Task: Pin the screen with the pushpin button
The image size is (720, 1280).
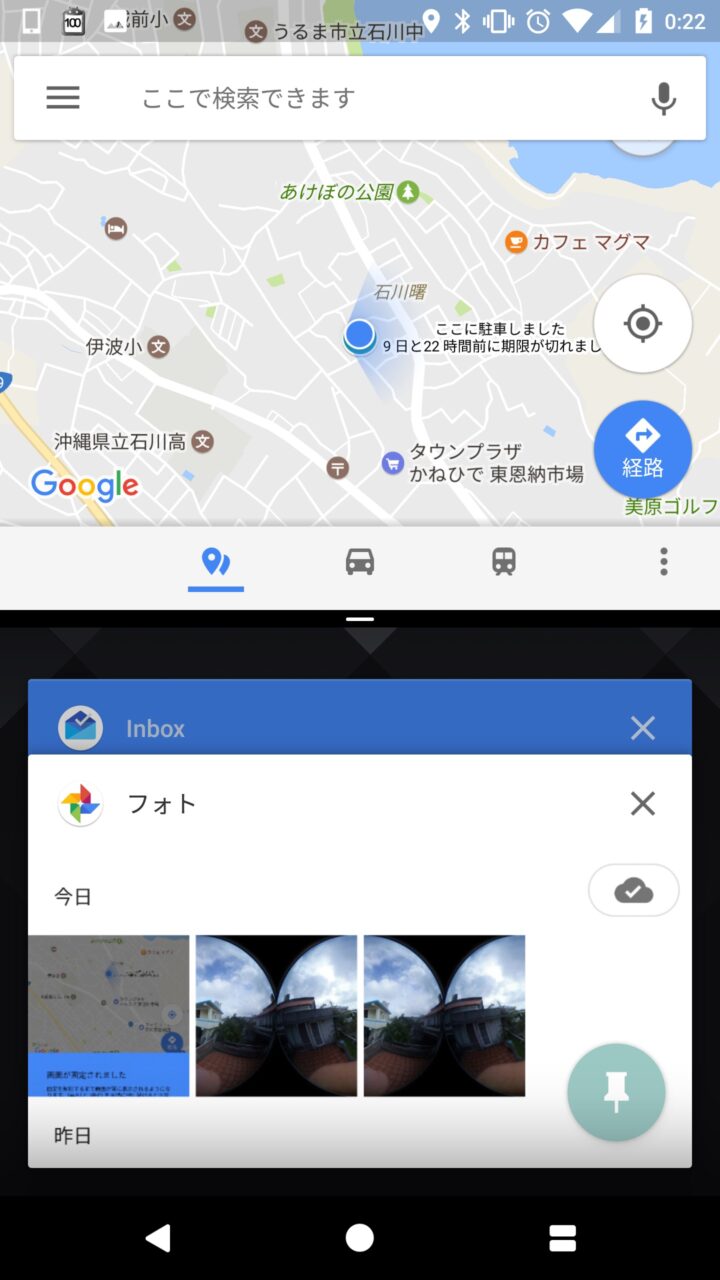Action: [616, 1092]
